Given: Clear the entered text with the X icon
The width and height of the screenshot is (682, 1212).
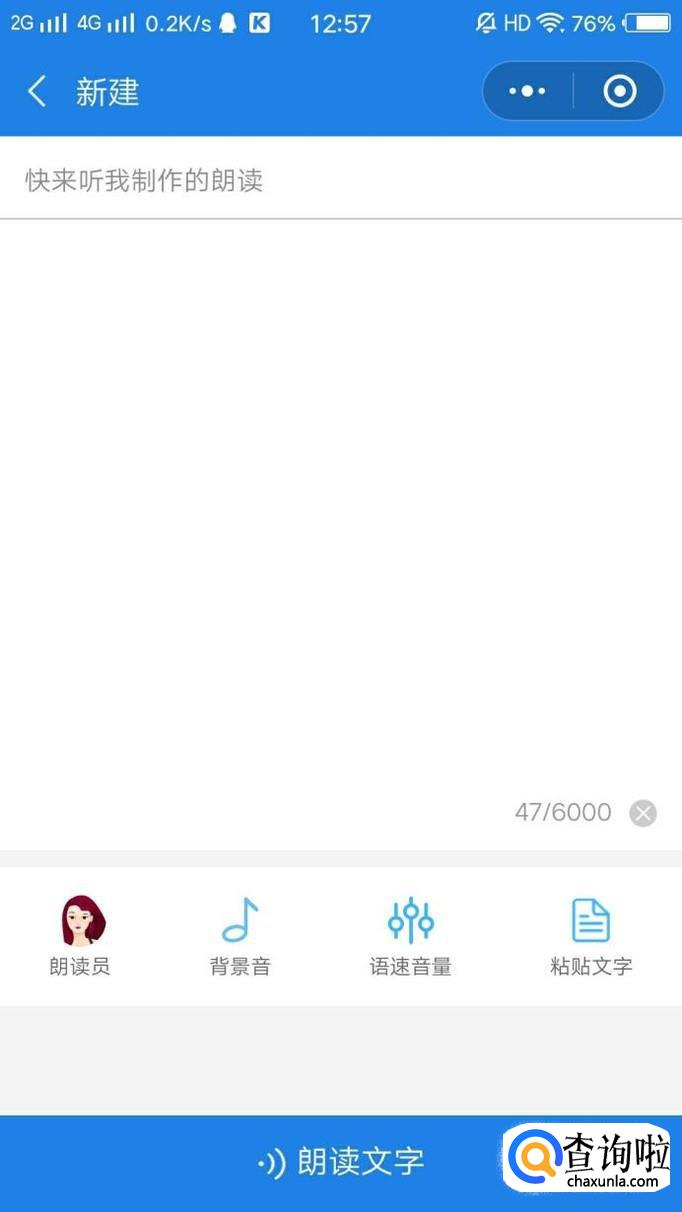Looking at the screenshot, I should click(643, 813).
